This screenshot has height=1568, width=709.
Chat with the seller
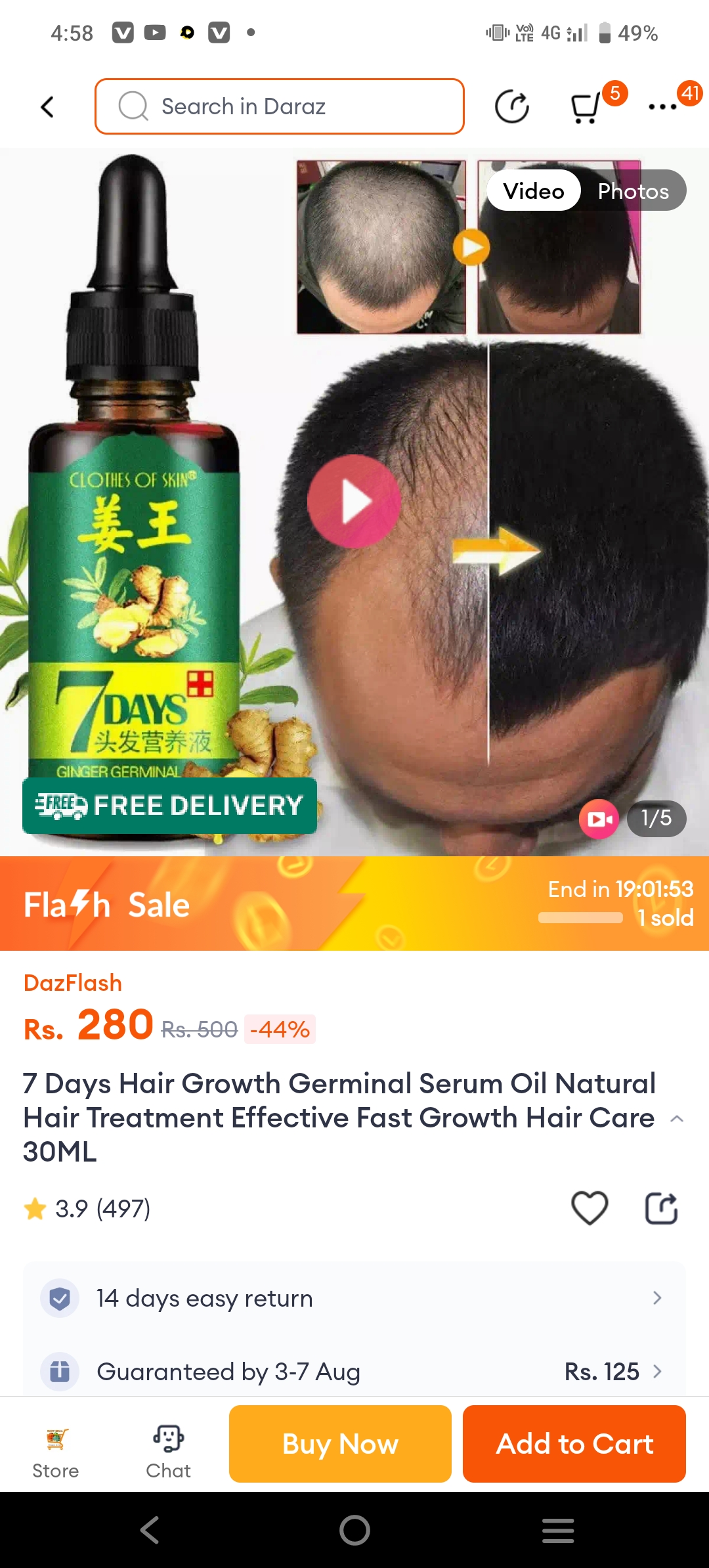pos(168,1452)
